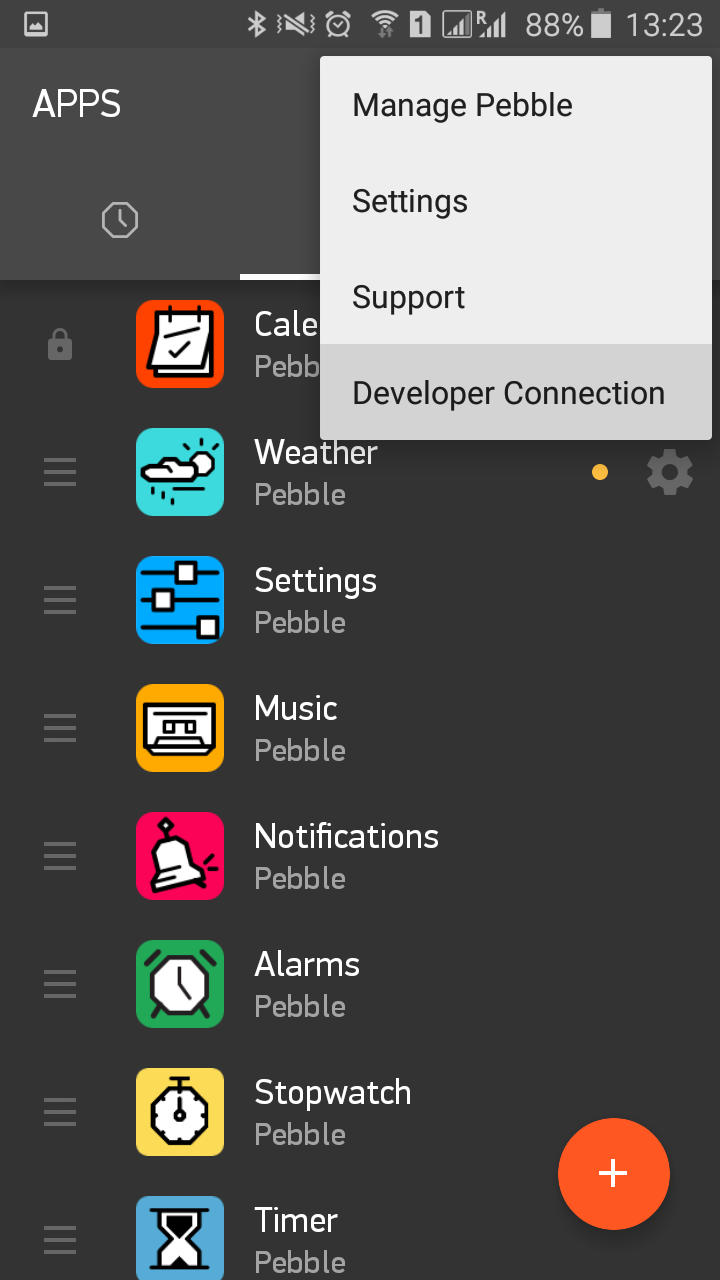Choose Settings in the dropdown menu
The width and height of the screenshot is (720, 1280).
(410, 200)
